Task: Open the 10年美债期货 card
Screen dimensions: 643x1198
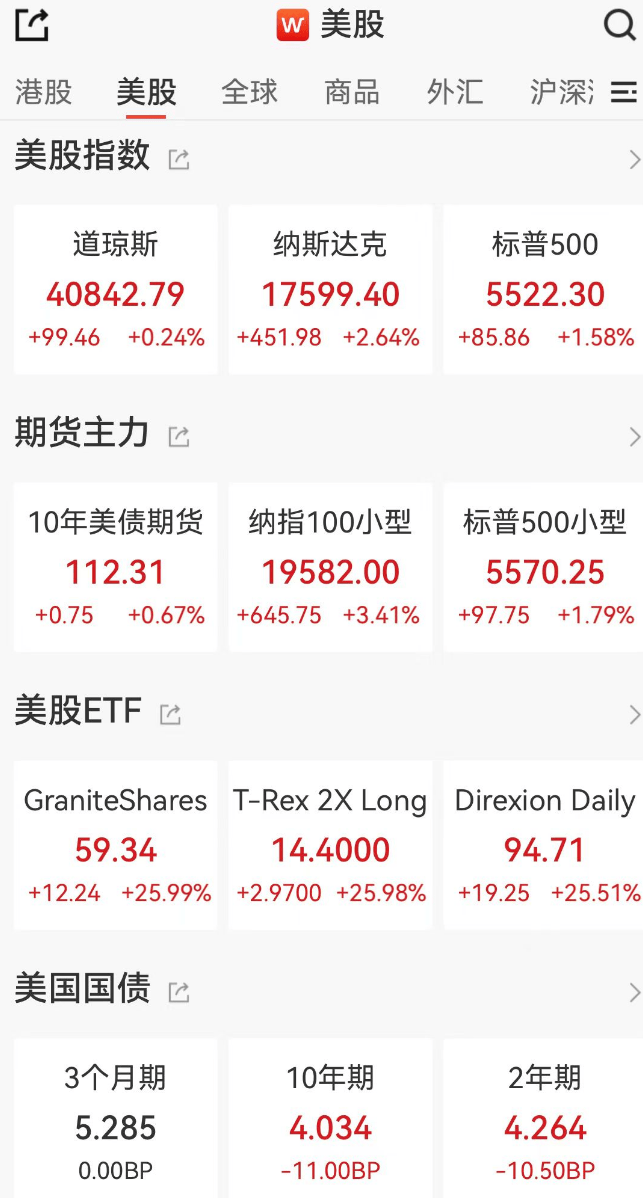Action: (116, 568)
